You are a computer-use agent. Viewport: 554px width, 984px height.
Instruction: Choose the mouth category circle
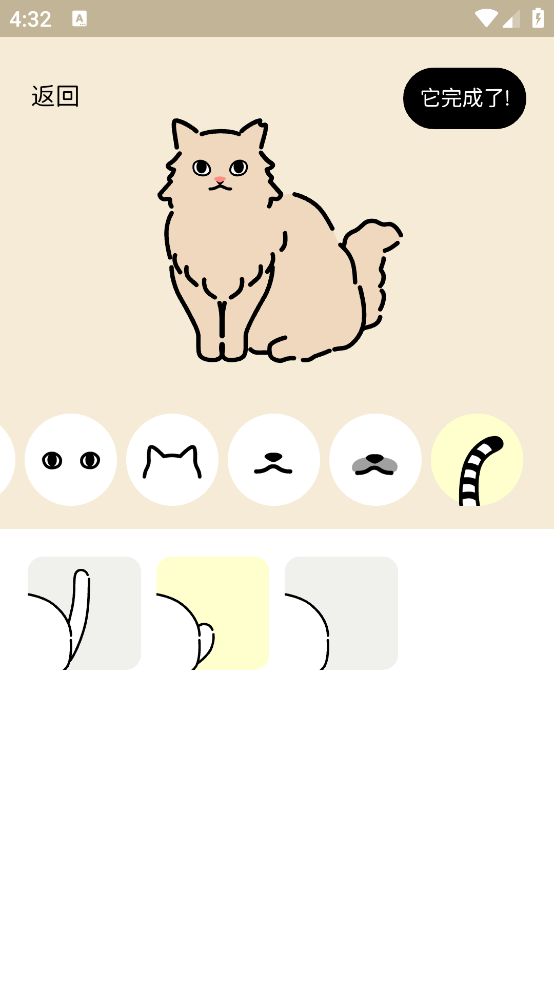pyautogui.click(x=274, y=460)
